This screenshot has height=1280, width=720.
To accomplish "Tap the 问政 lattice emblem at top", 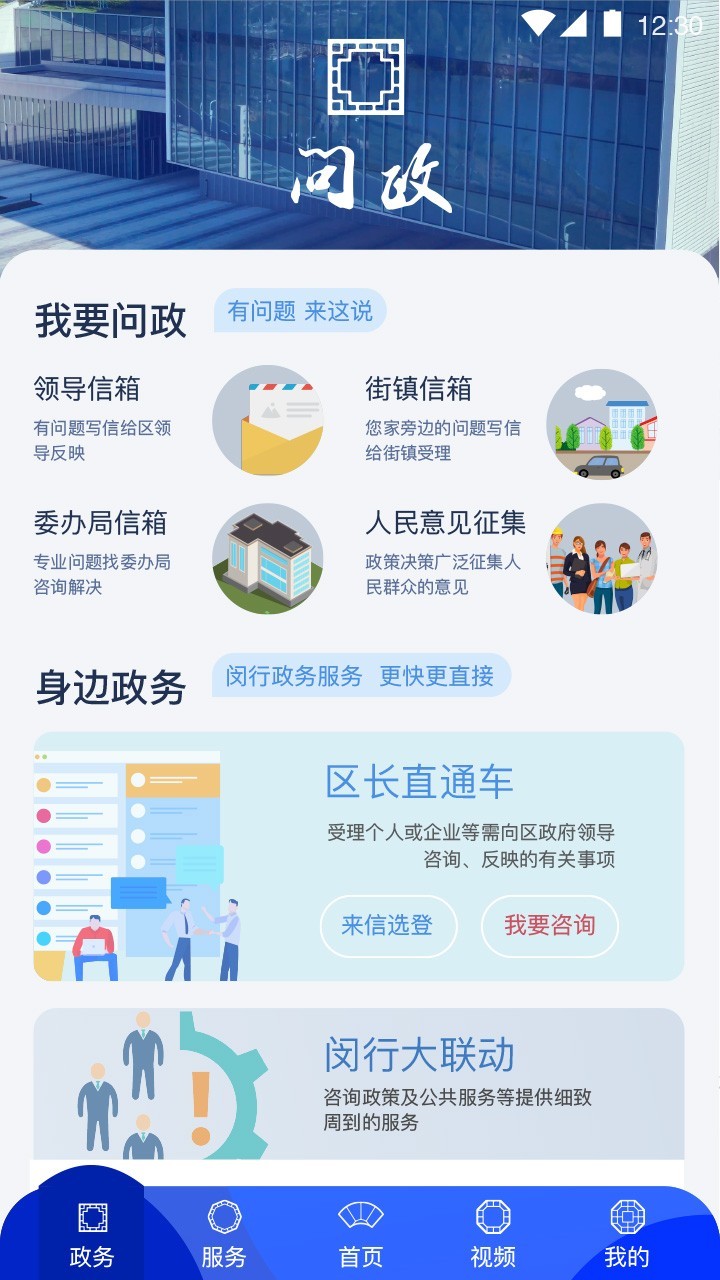I will (367, 75).
